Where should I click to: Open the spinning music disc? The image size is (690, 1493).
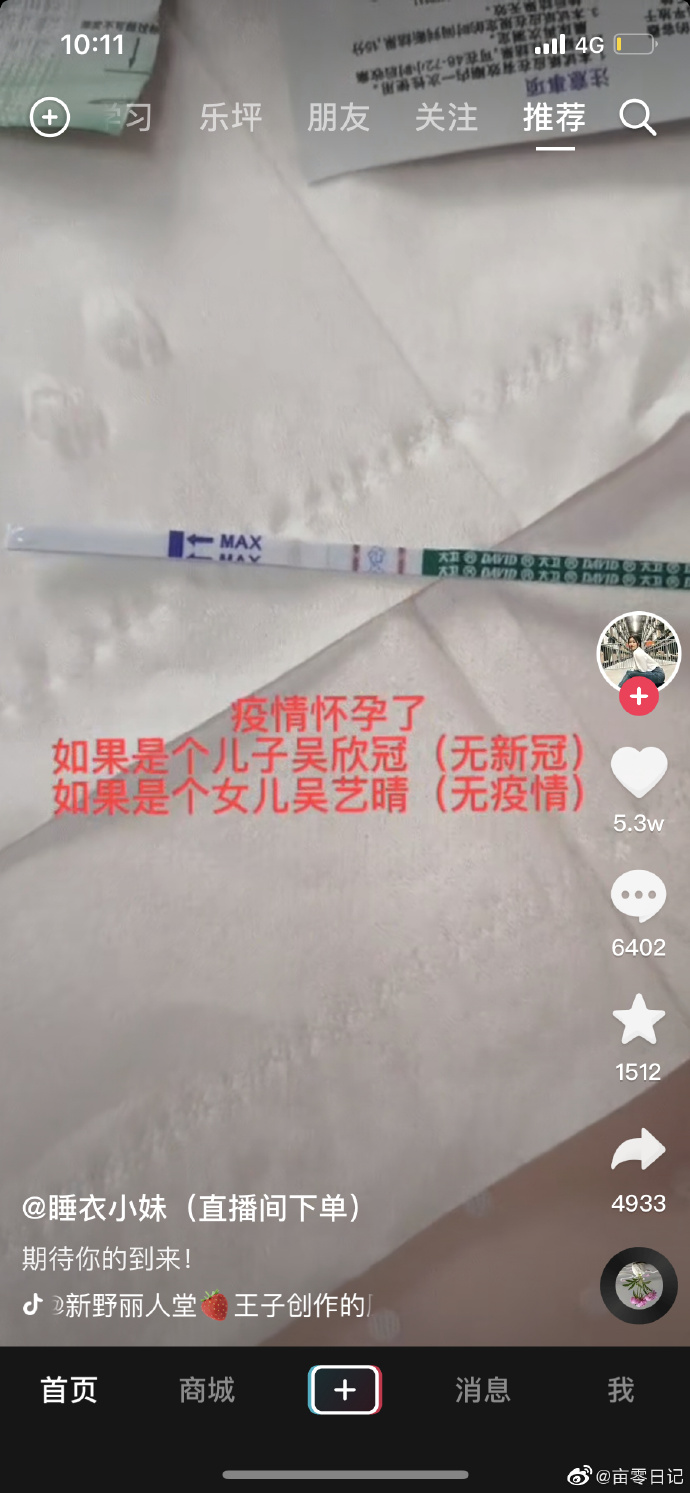click(638, 1285)
